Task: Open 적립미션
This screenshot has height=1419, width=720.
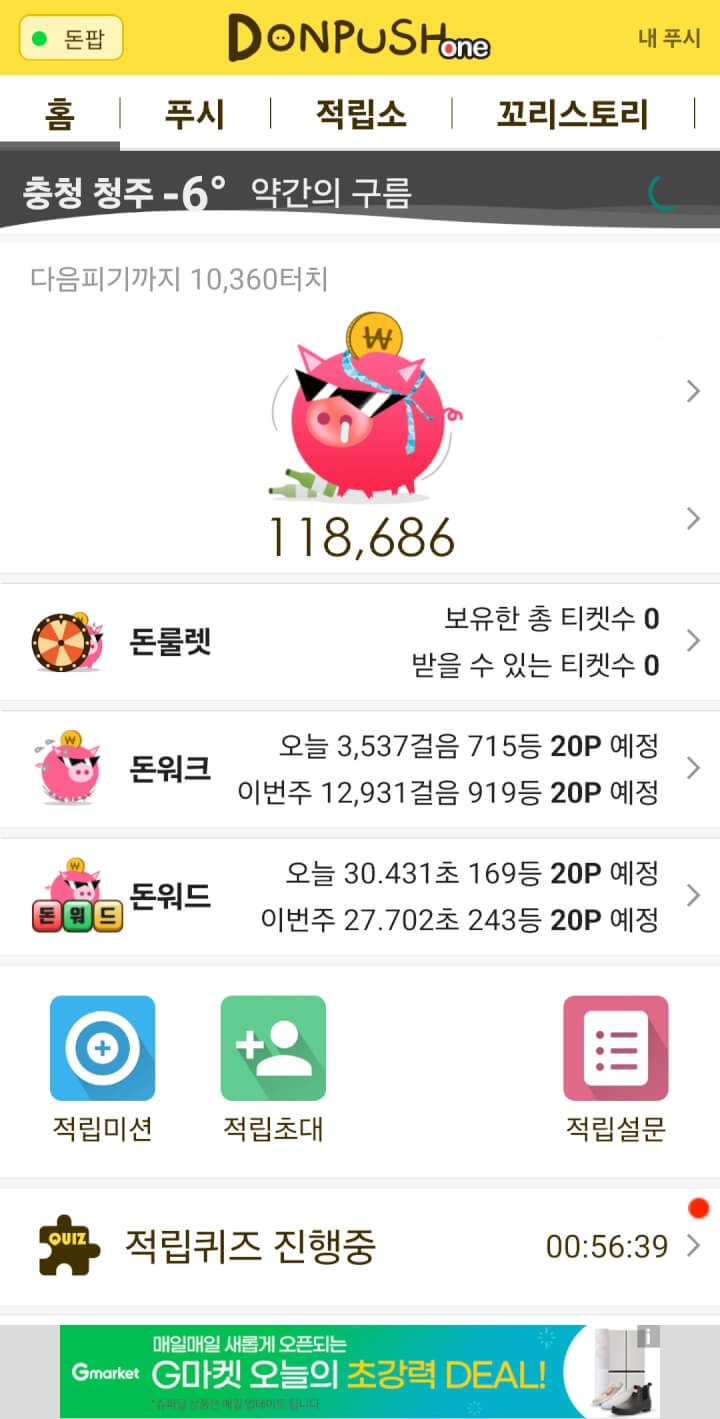Action: point(102,1067)
